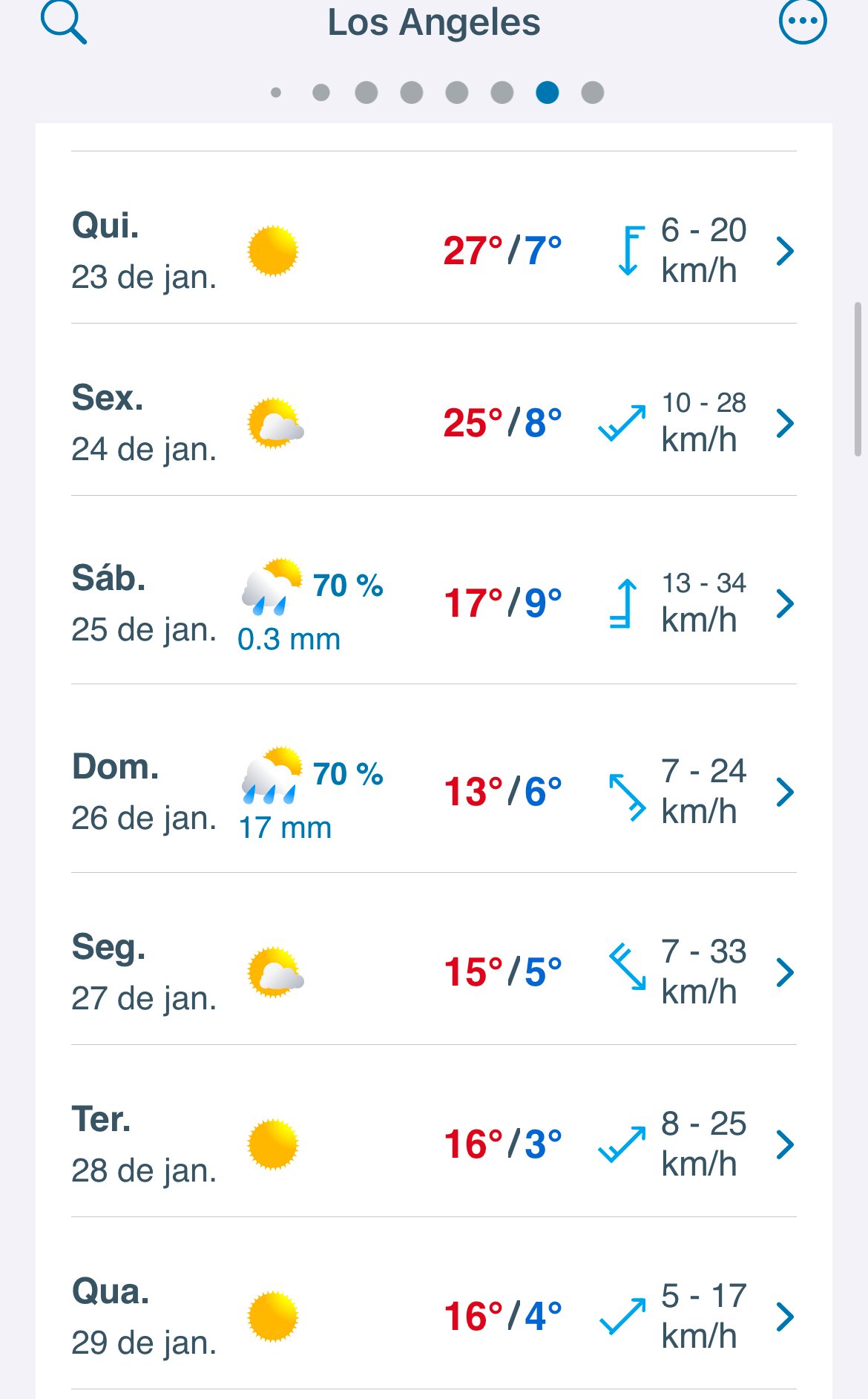
Task: Open the forecast for Qui. 23 de jan.
Action: tap(434, 251)
